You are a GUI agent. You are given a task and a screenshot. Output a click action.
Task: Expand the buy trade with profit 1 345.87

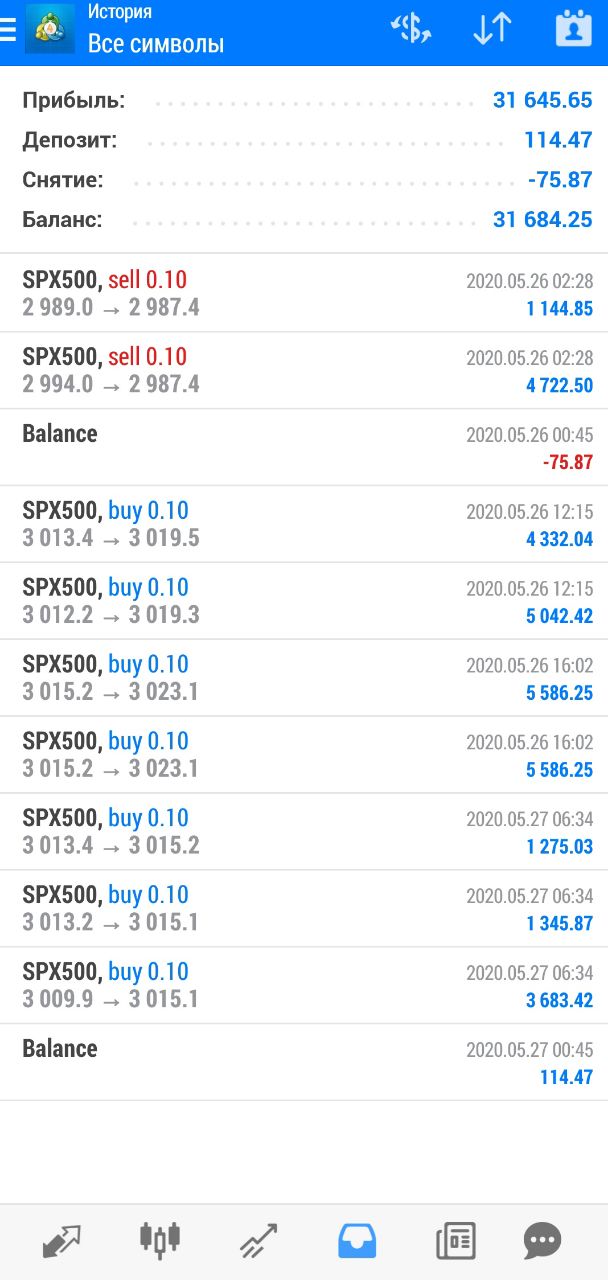304,909
